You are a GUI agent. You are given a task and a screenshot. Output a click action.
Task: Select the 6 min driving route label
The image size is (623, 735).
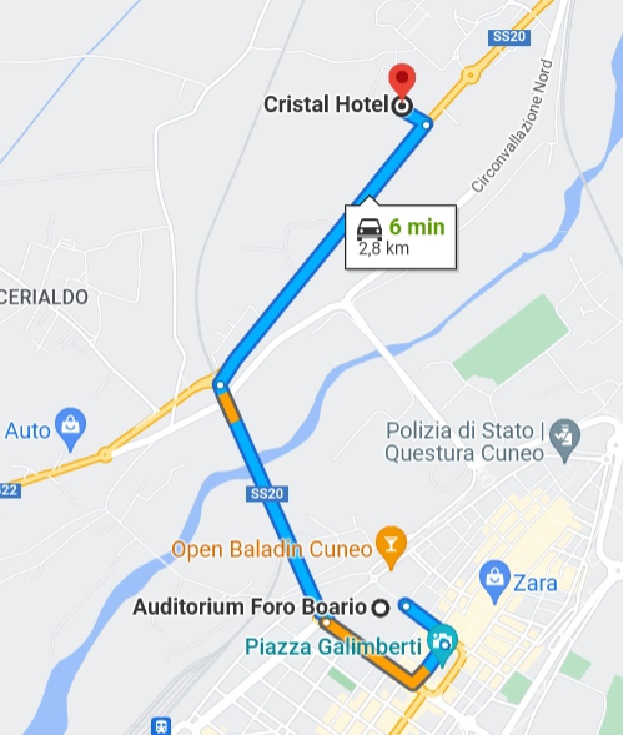coord(401,236)
